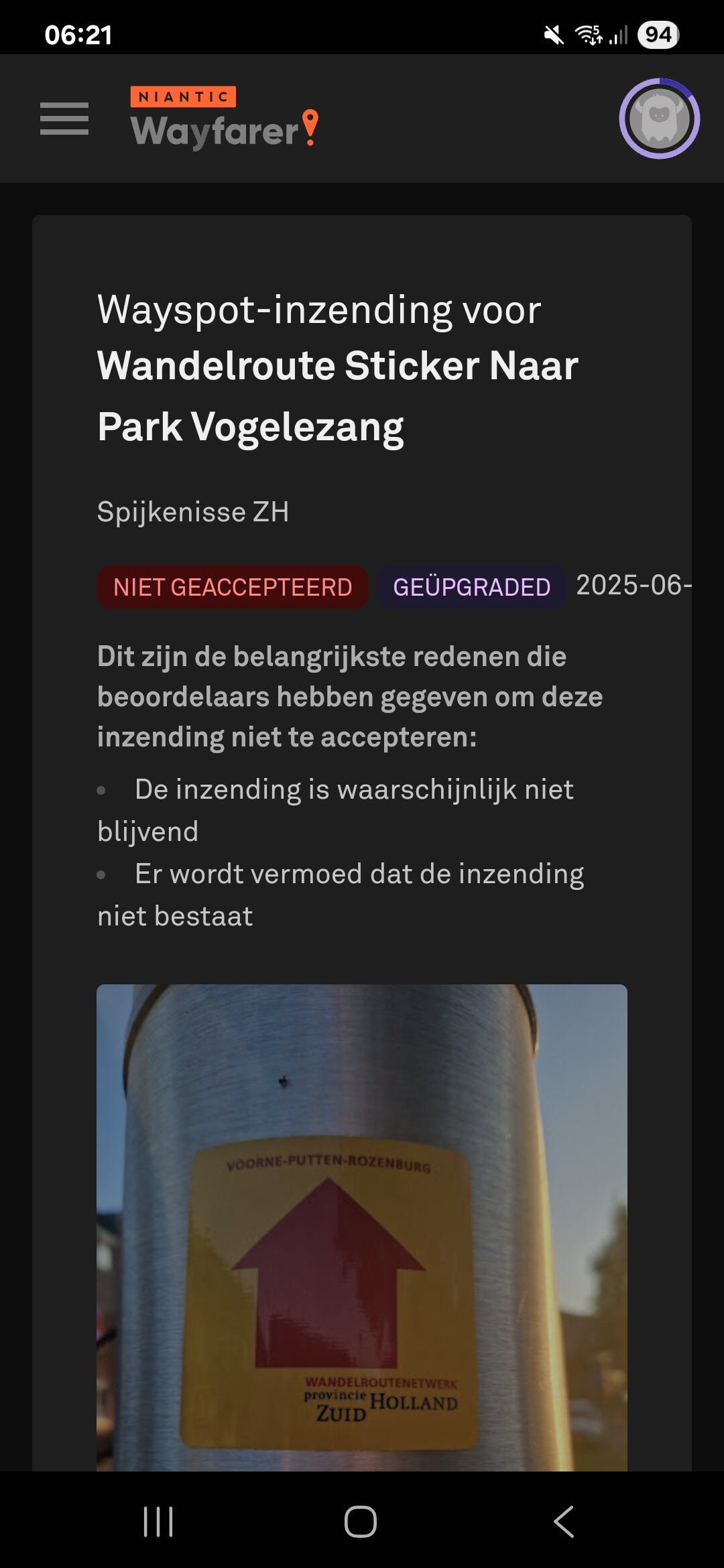
Task: View the submitted sticker photo
Action: [x=362, y=1228]
